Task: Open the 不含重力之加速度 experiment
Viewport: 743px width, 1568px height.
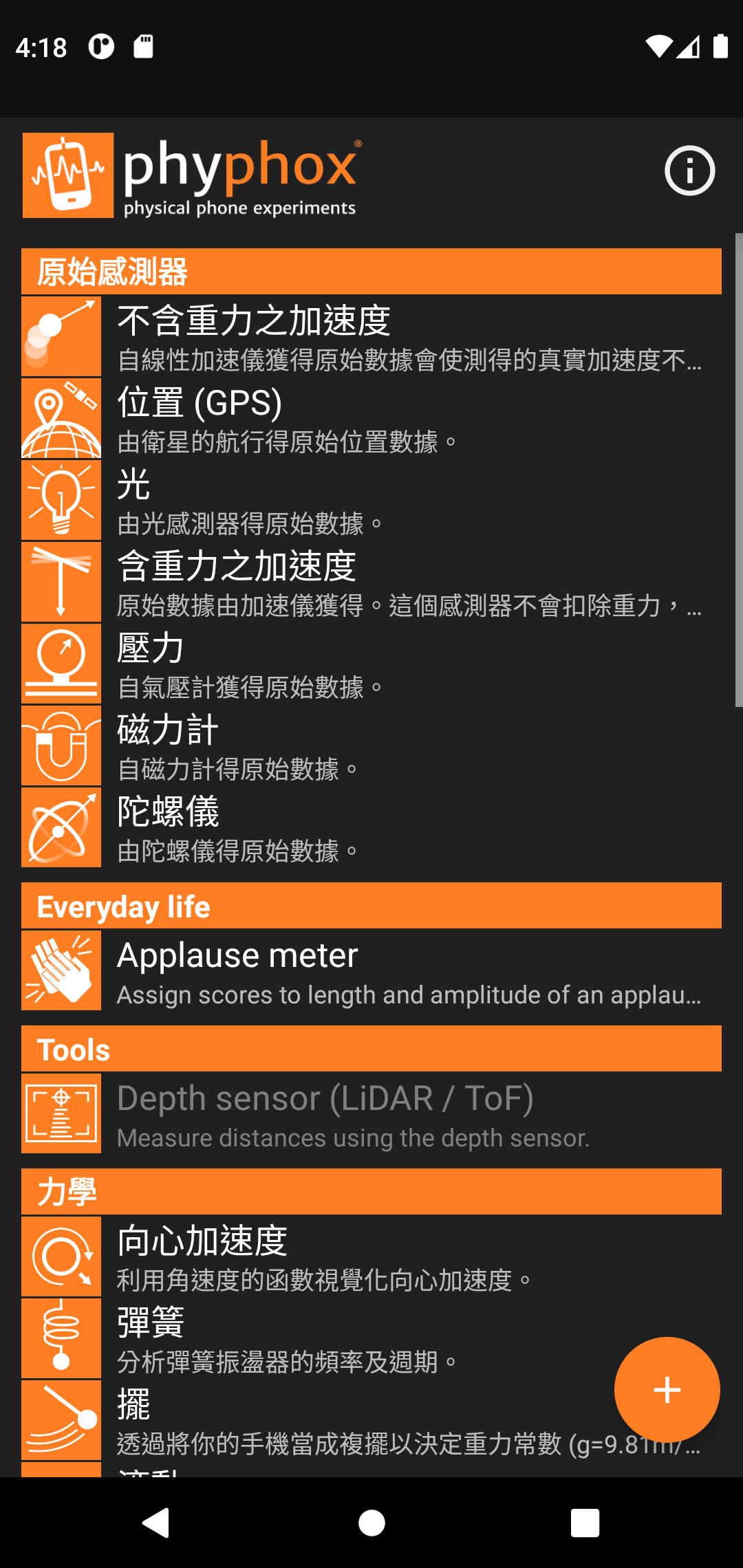Action: pos(371,337)
